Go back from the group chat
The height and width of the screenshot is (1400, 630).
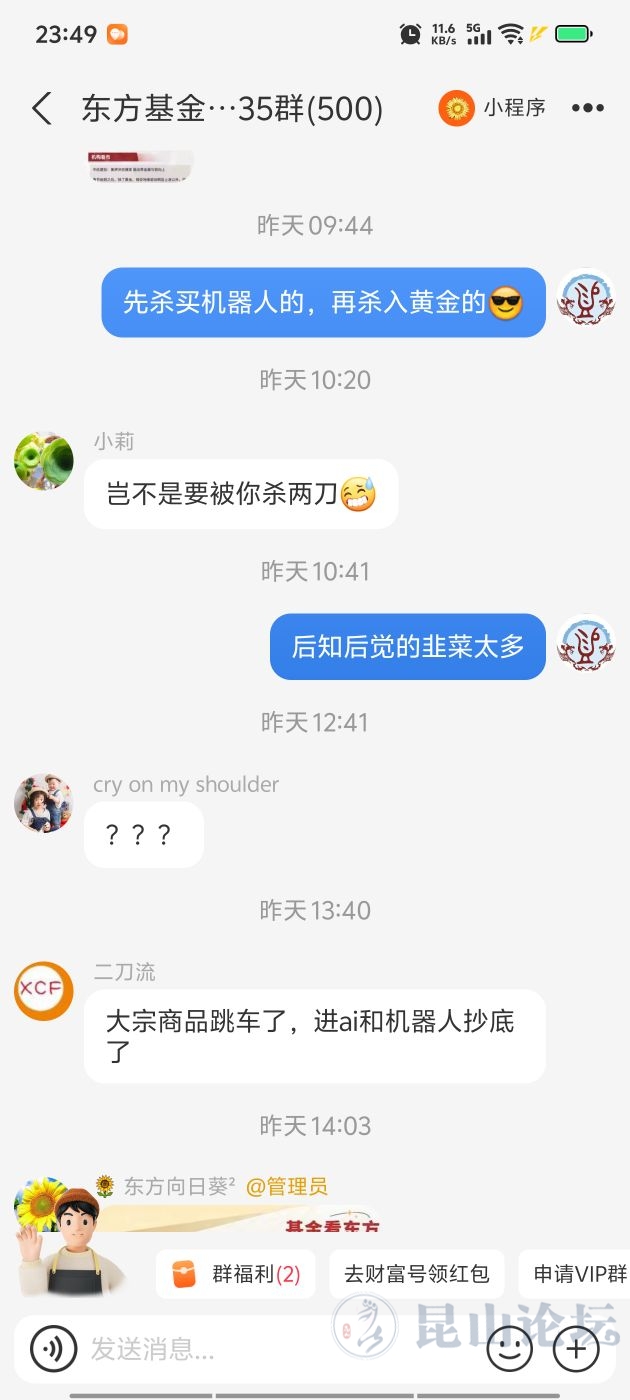pyautogui.click(x=42, y=108)
